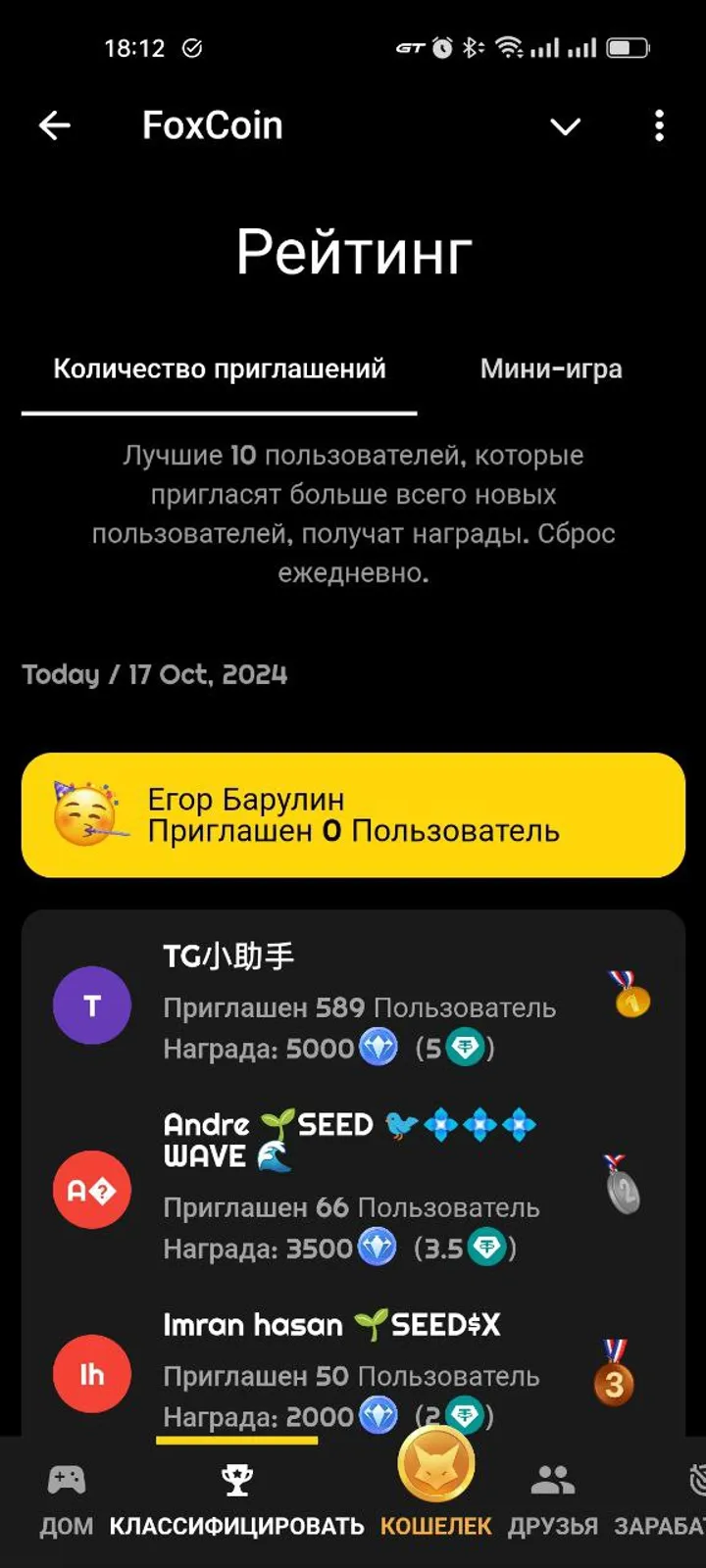Tap the red Ih avatar of Imran hasan
706x1568 pixels.
pyautogui.click(x=91, y=1374)
